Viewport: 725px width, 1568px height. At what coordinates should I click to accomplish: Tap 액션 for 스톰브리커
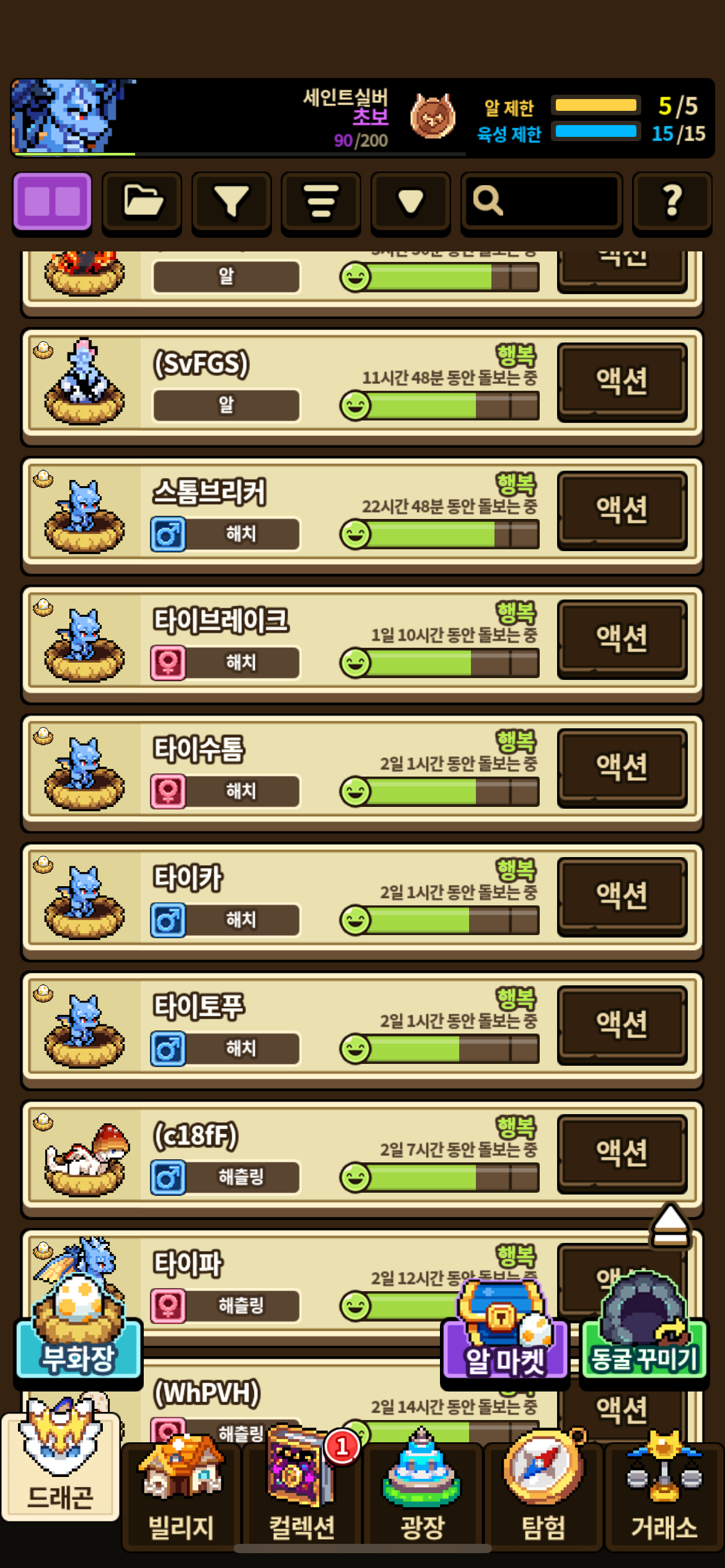pos(622,510)
